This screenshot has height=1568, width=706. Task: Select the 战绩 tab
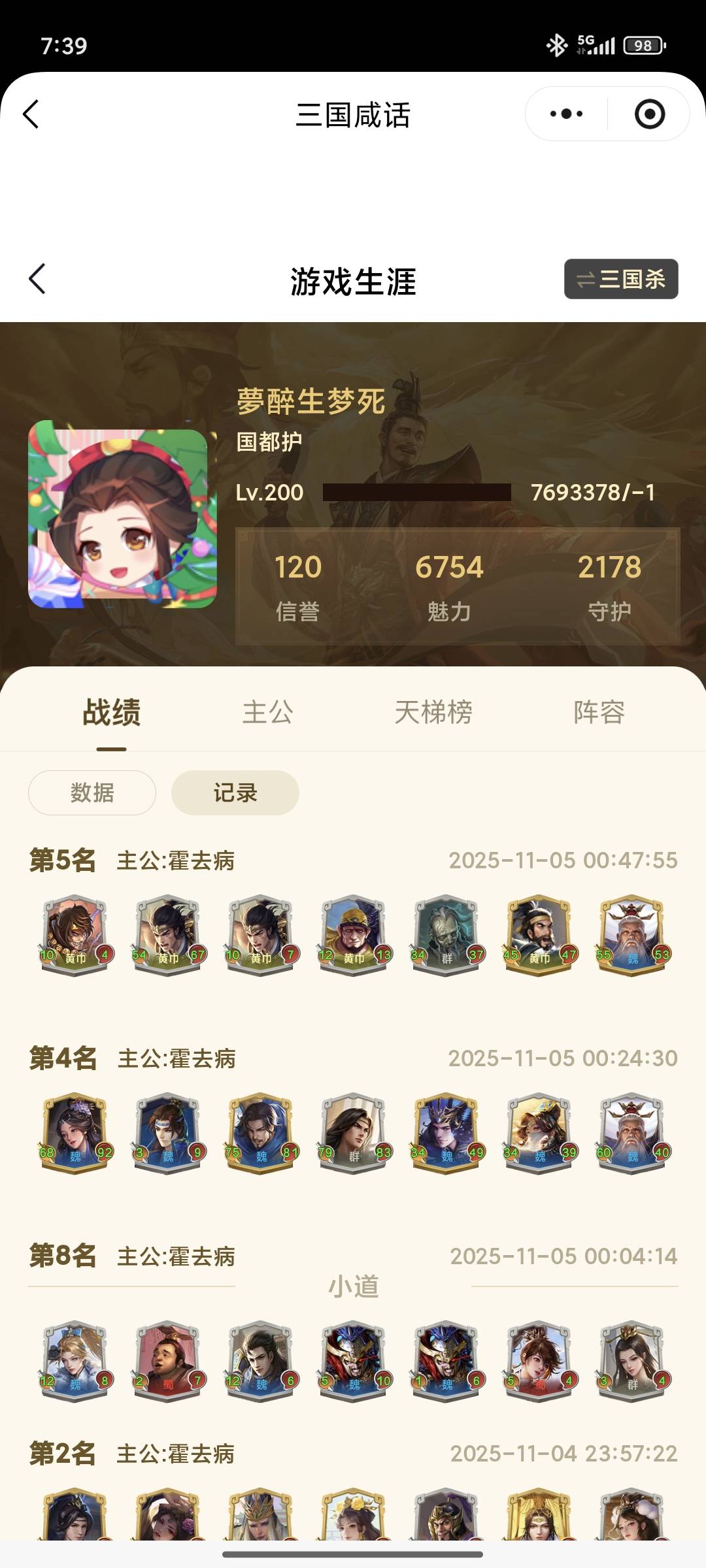pos(111,713)
